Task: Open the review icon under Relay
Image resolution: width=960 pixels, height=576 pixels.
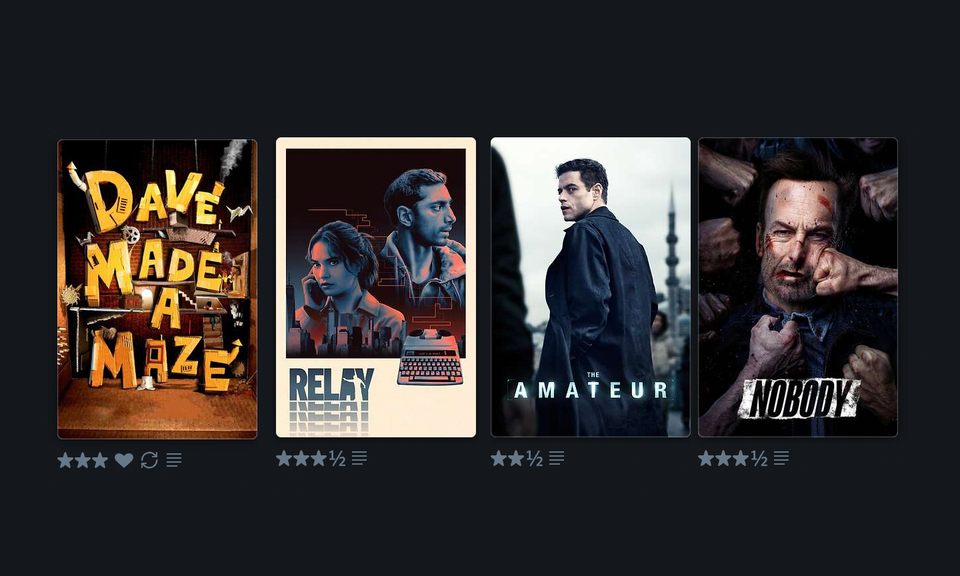Action: pos(359,458)
